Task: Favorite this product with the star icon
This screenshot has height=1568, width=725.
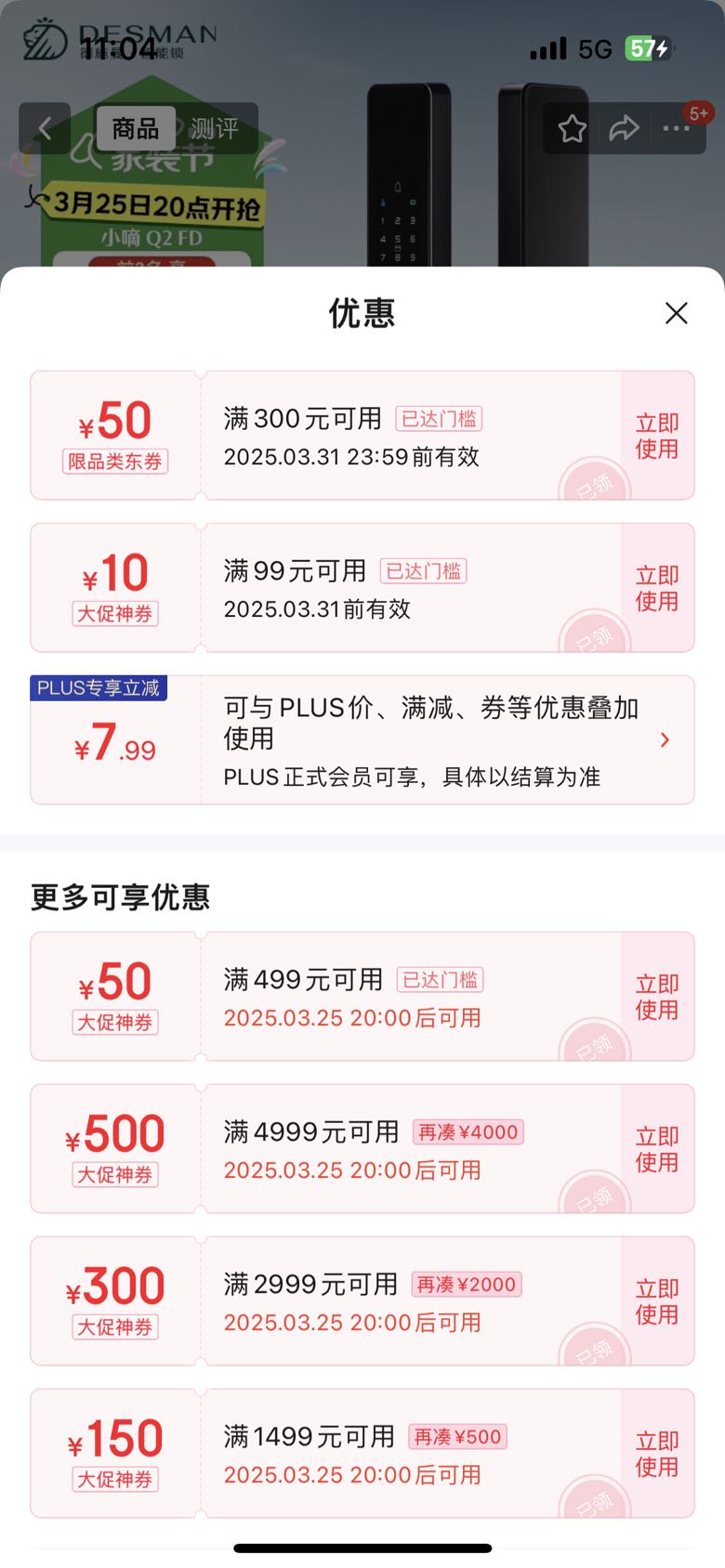Action: point(572,128)
